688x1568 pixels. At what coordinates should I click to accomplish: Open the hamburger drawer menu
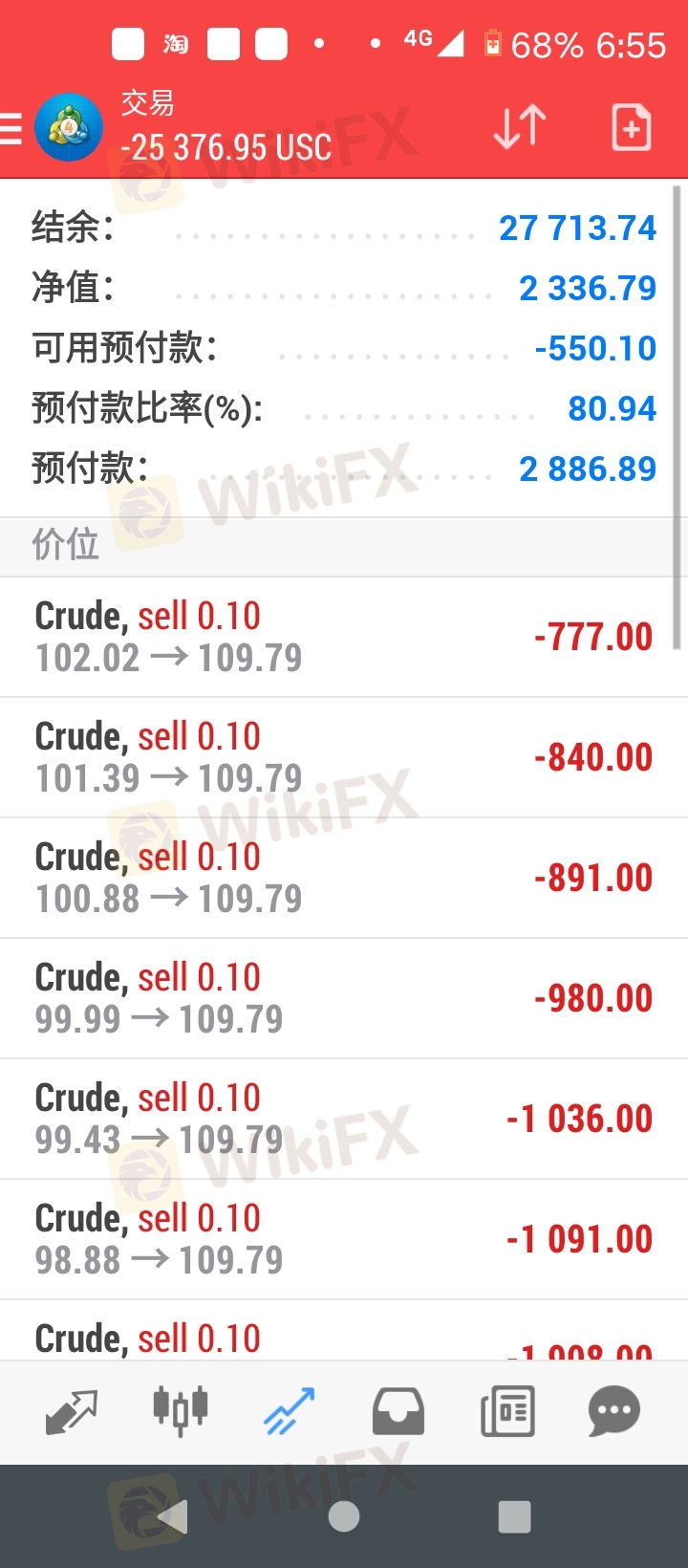point(11,128)
